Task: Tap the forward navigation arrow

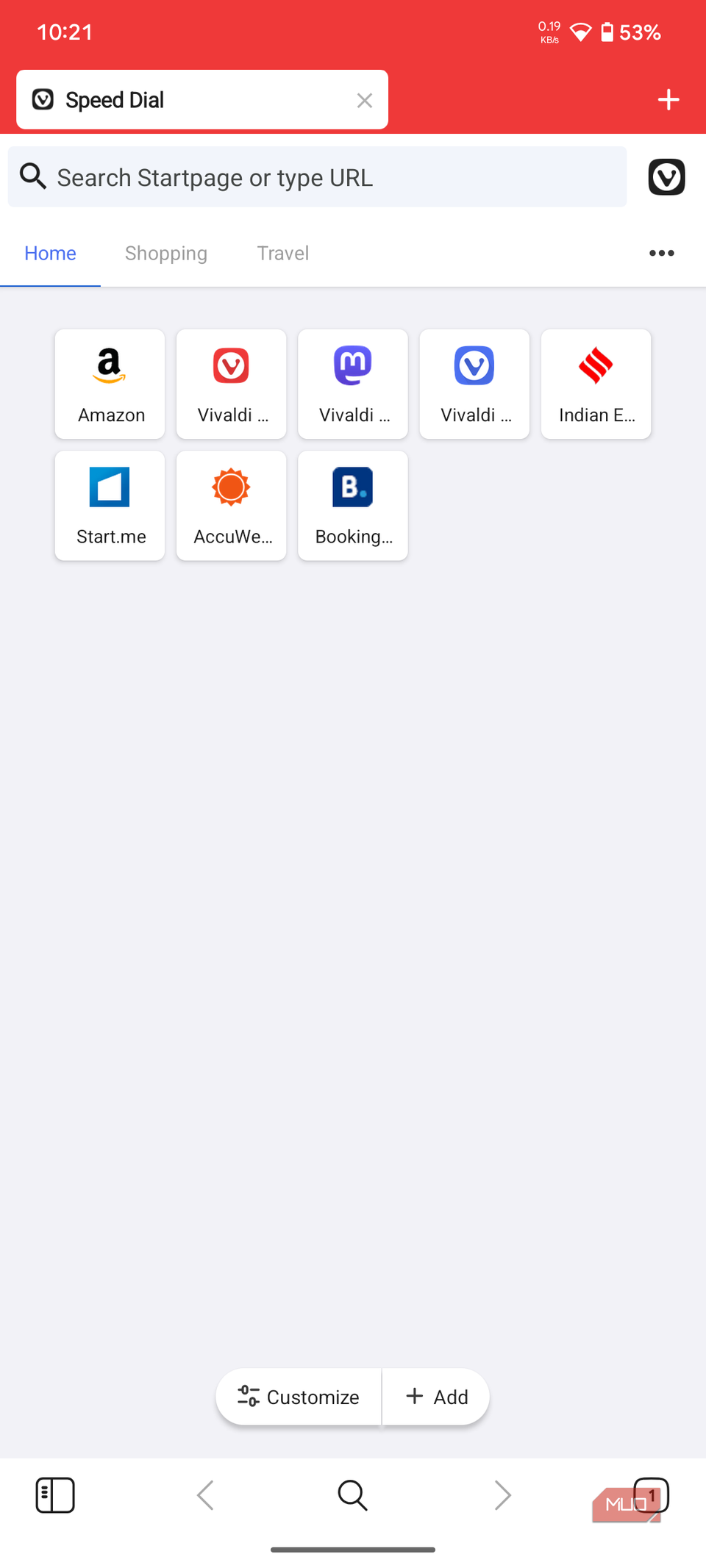Action: [503, 1494]
